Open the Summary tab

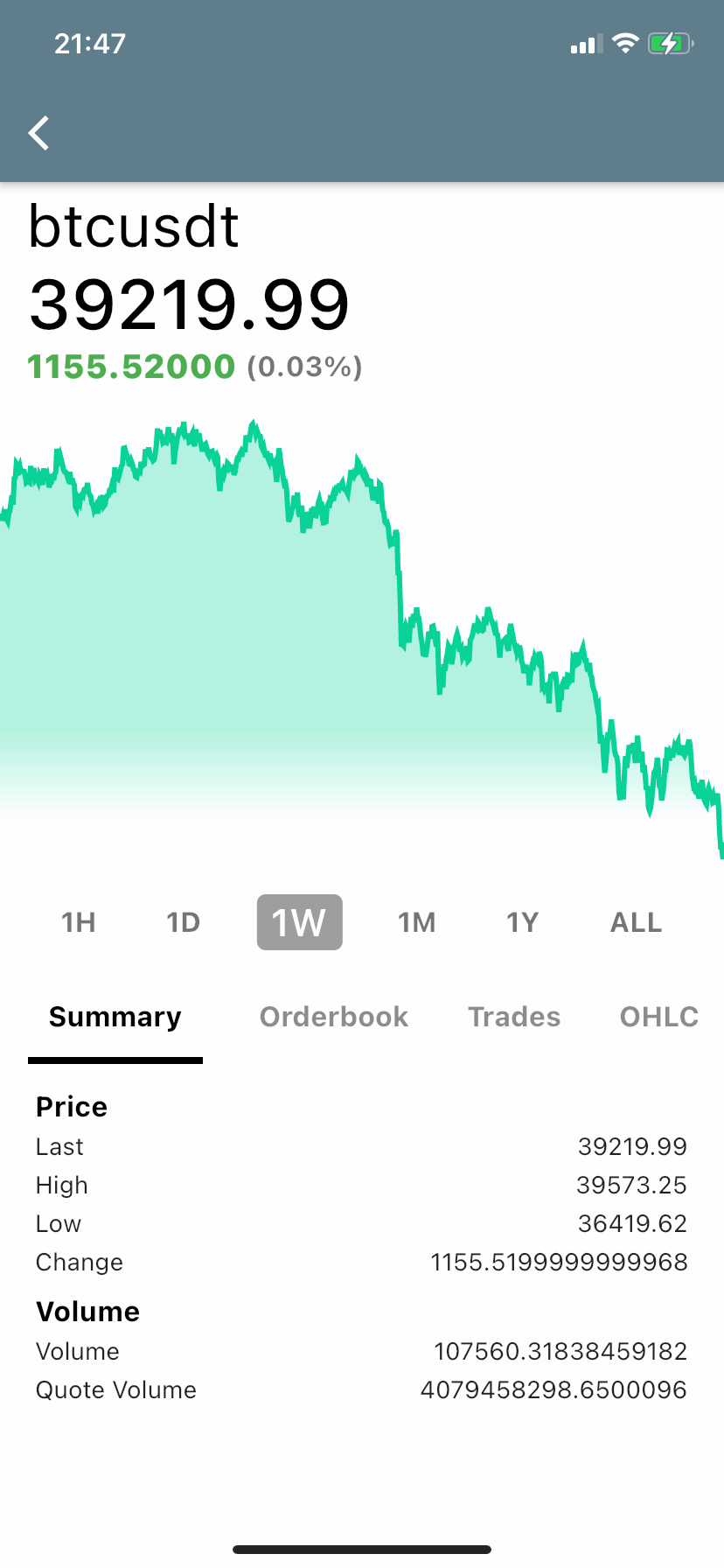(x=115, y=1017)
